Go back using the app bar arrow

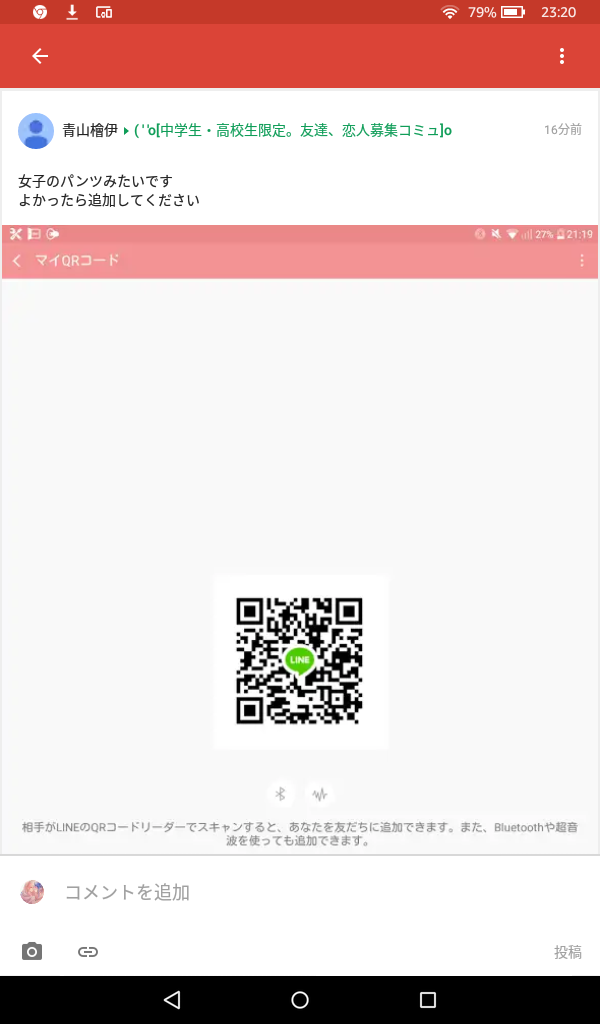coord(40,56)
